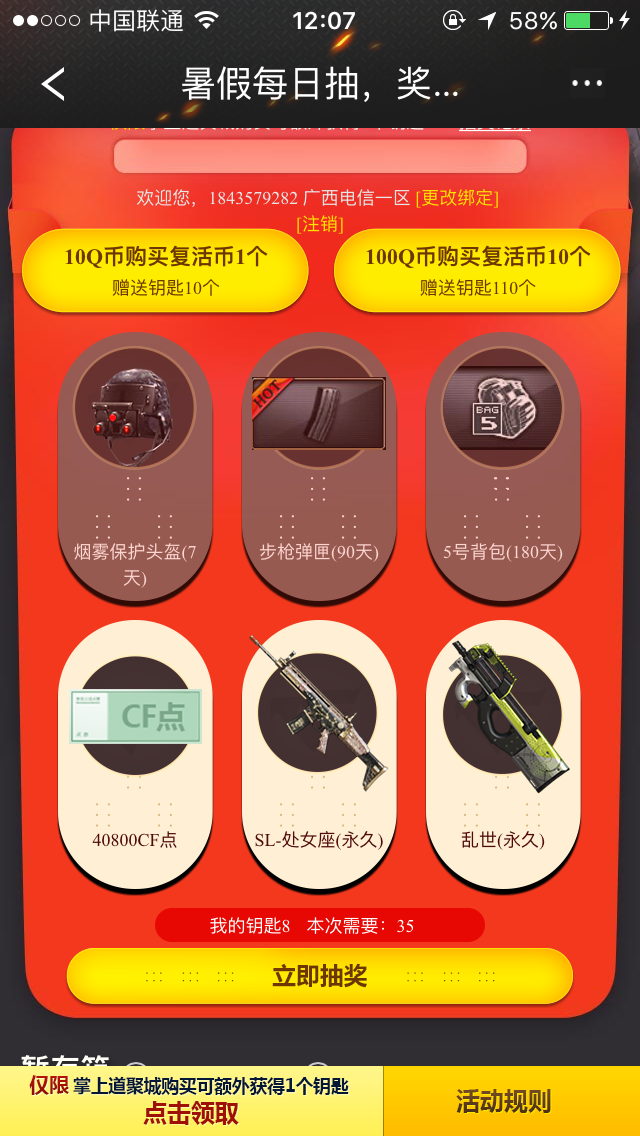Select the SL-处女座(永久) prize card
The width and height of the screenshot is (640, 1136).
319,753
